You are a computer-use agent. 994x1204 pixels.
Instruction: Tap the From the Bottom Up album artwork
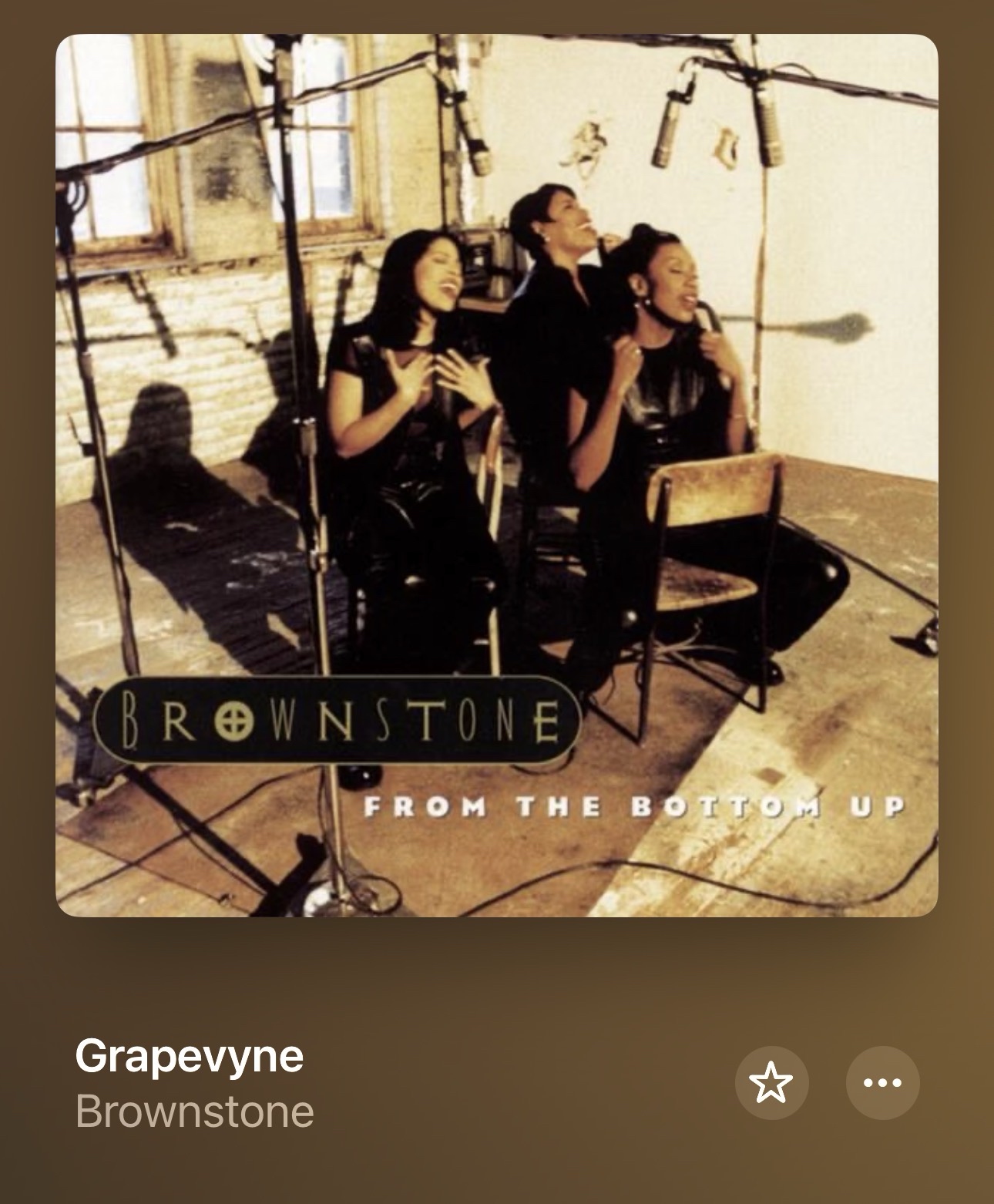point(496,475)
